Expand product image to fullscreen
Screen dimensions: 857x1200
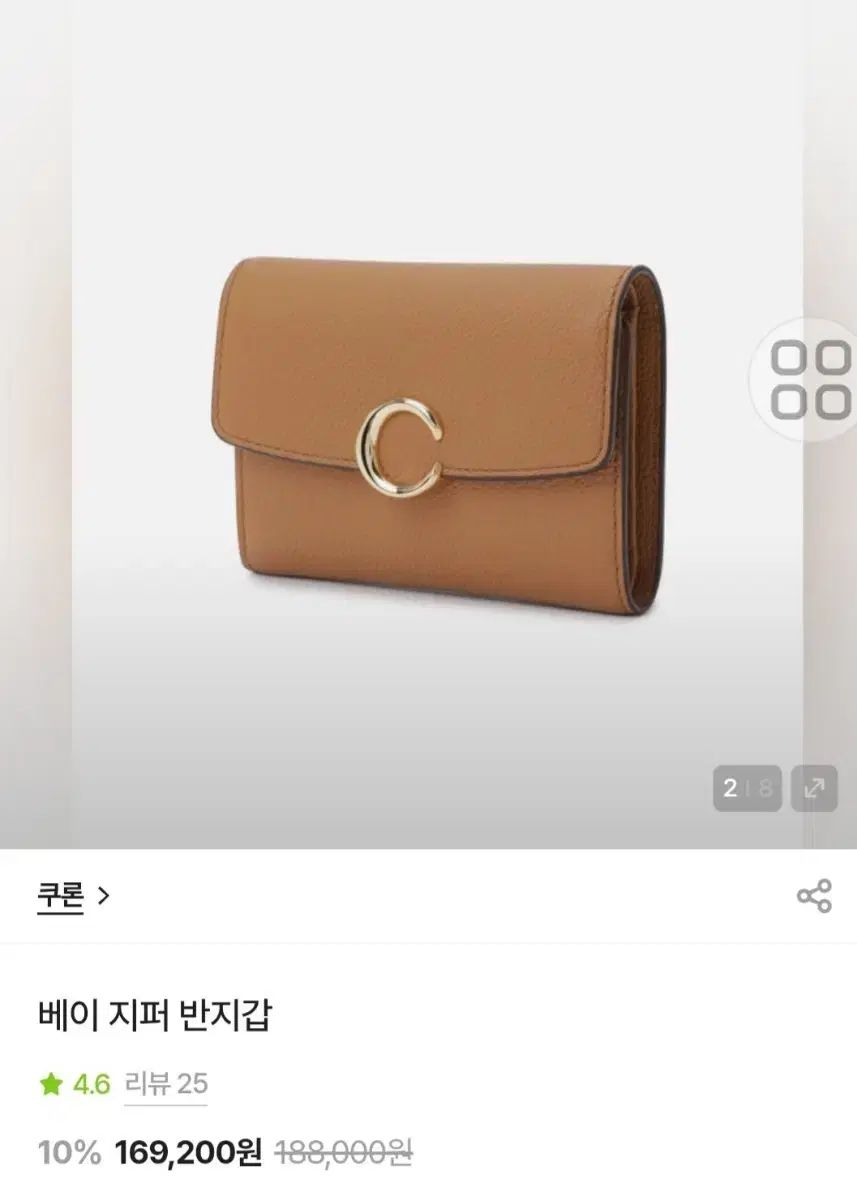(x=814, y=788)
